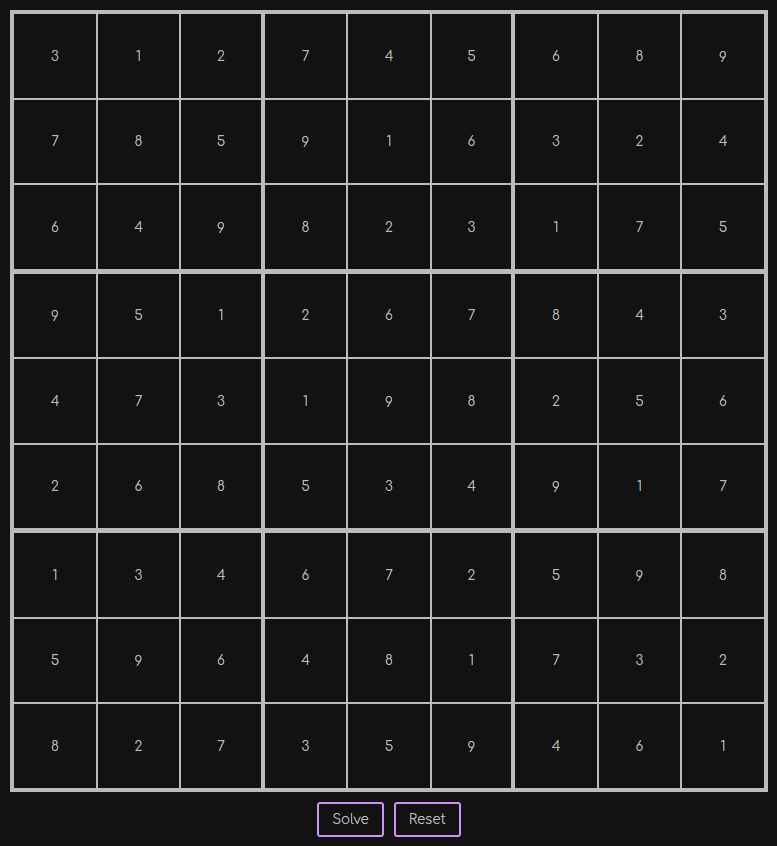Select the bottom-left corner cell showing 8
The height and width of the screenshot is (846, 777).
[x=55, y=745]
